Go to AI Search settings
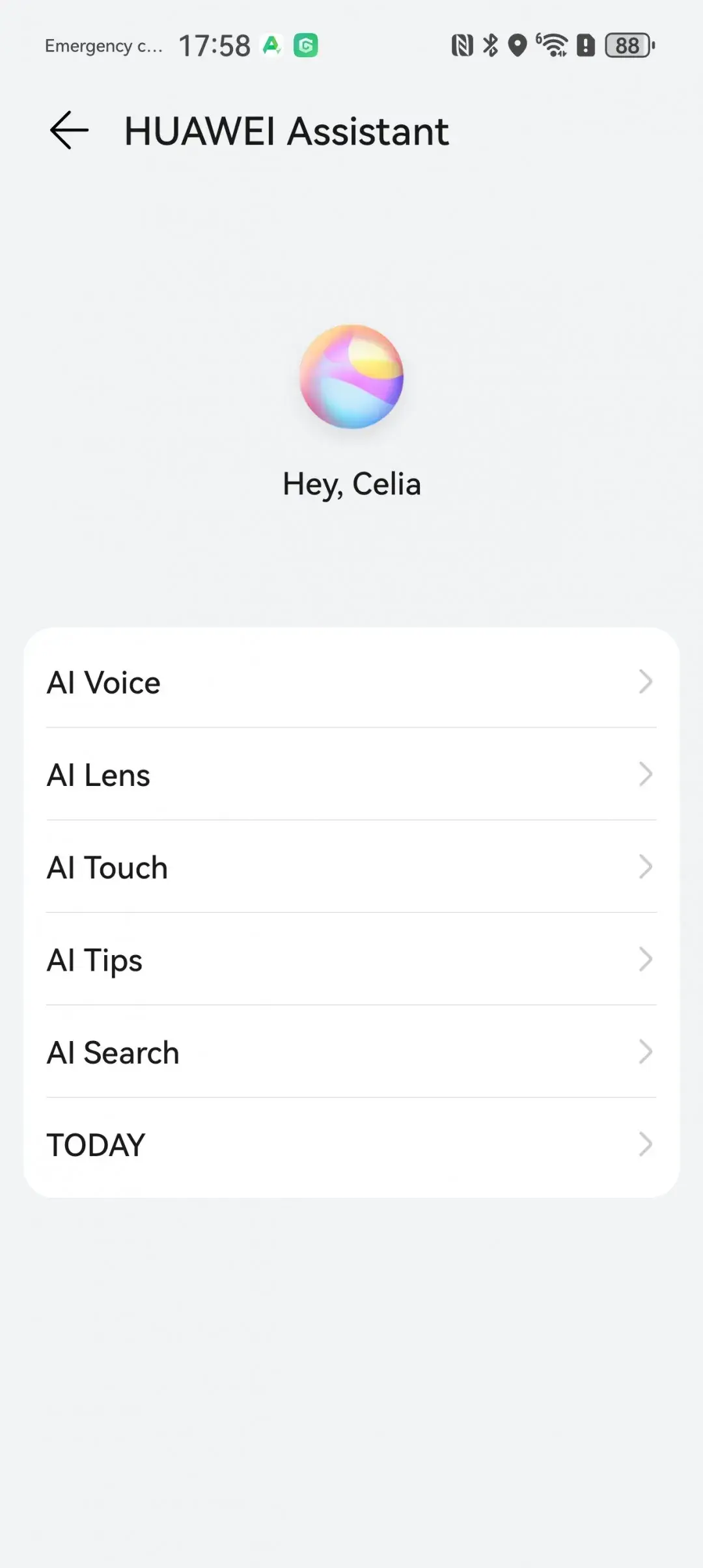The height and width of the screenshot is (1568, 703). click(x=351, y=1051)
